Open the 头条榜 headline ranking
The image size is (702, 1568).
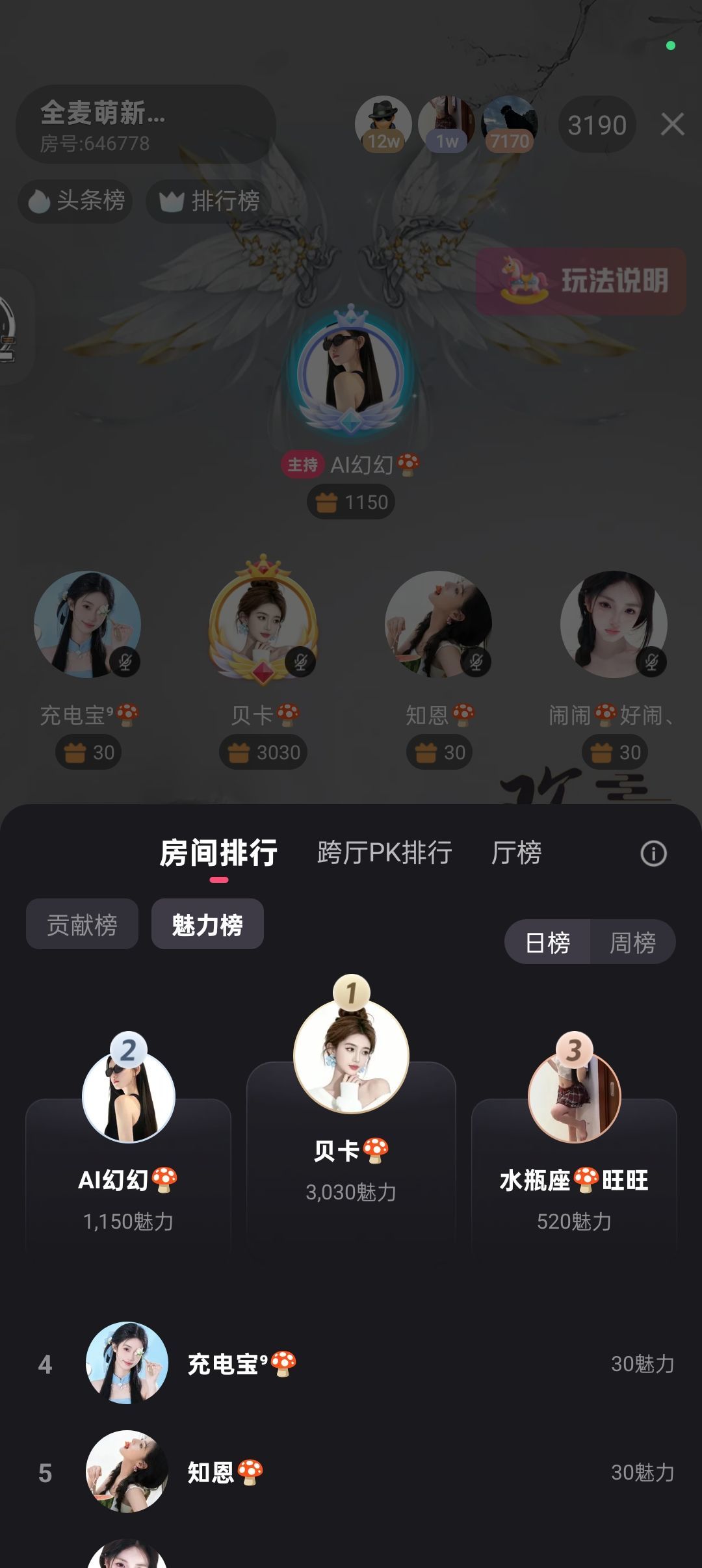[x=76, y=201]
